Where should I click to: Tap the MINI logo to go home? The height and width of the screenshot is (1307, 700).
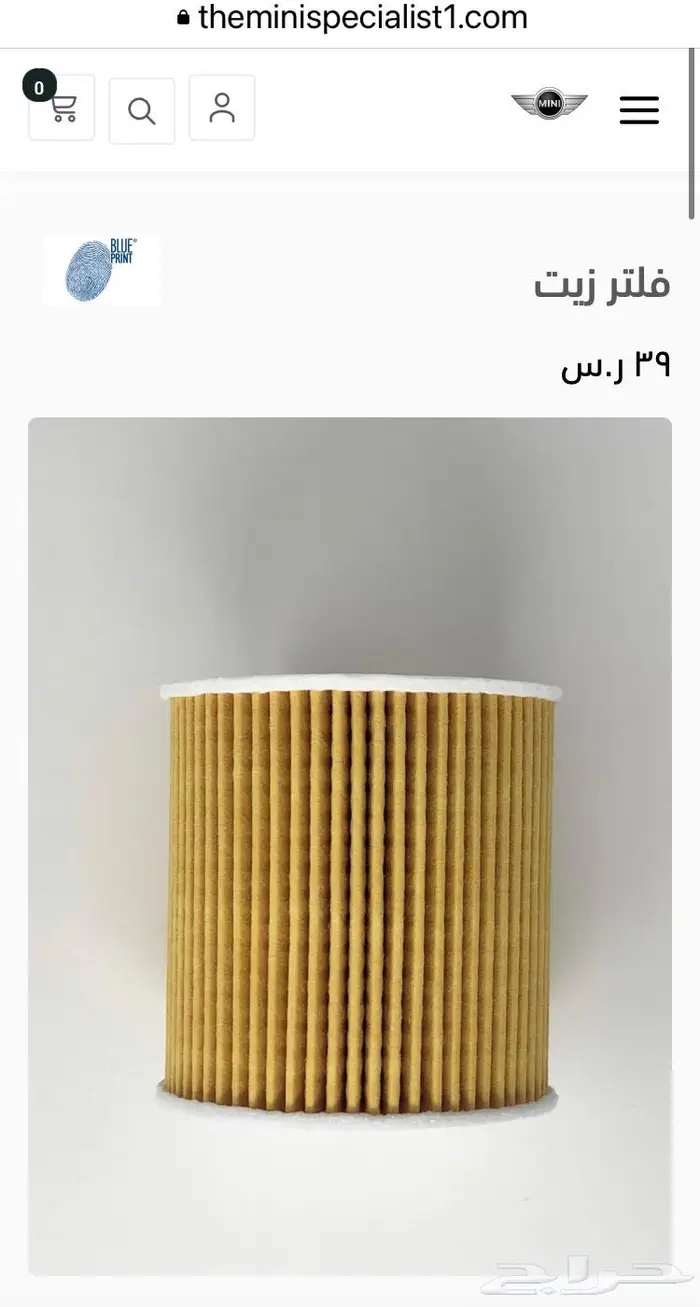[549, 104]
